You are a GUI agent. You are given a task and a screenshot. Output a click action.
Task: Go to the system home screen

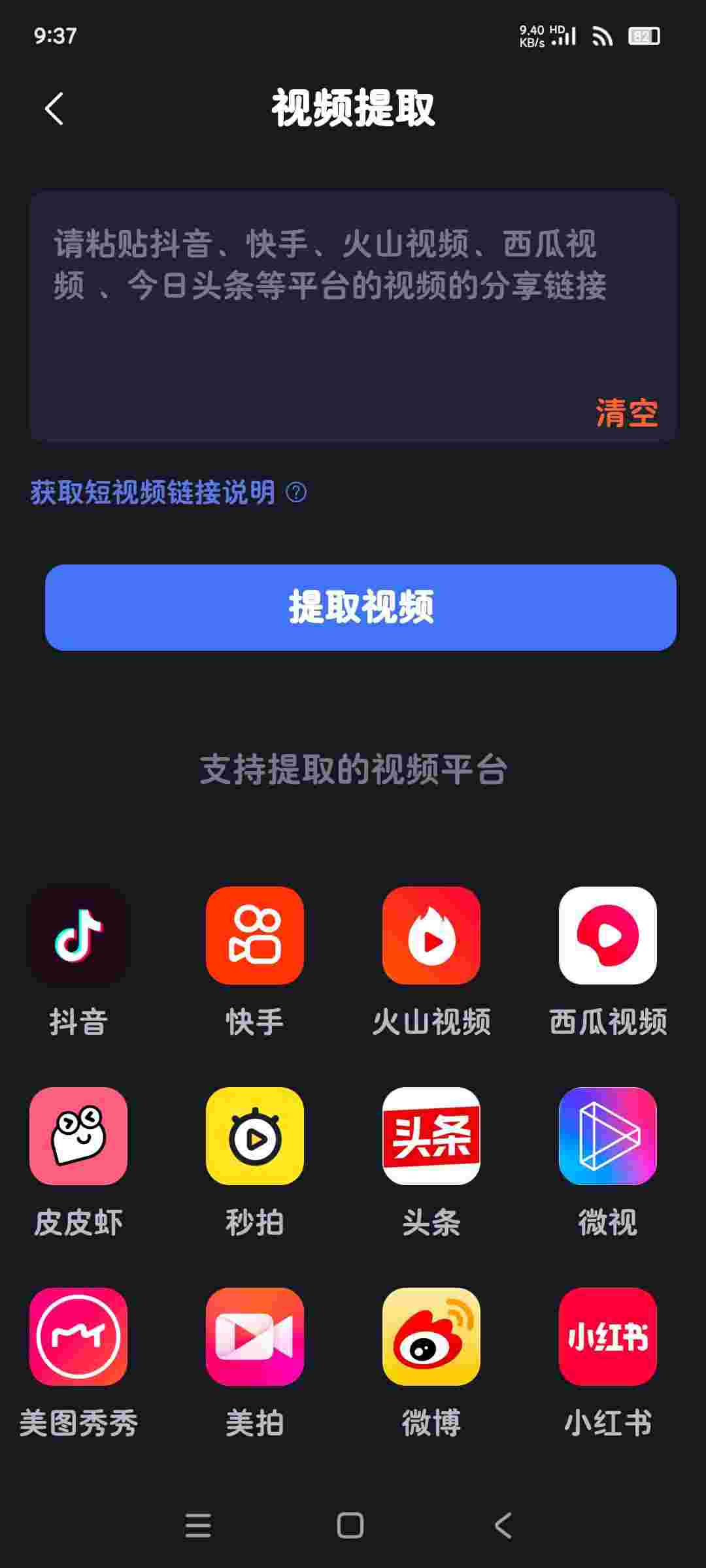pyautogui.click(x=350, y=1526)
